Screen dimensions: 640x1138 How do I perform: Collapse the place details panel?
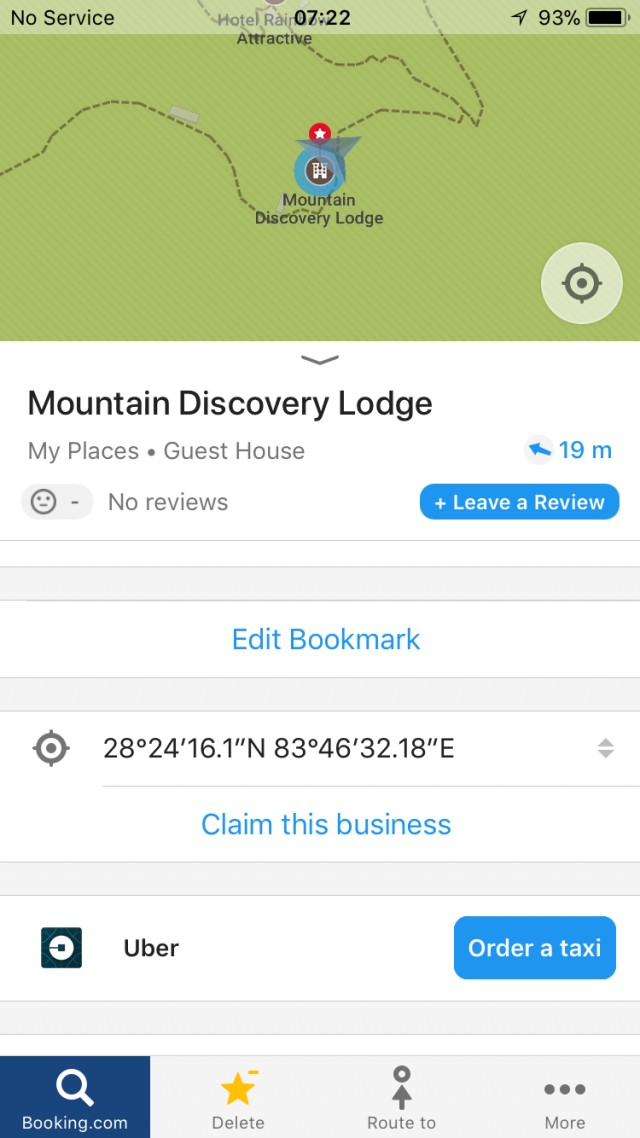[320, 360]
